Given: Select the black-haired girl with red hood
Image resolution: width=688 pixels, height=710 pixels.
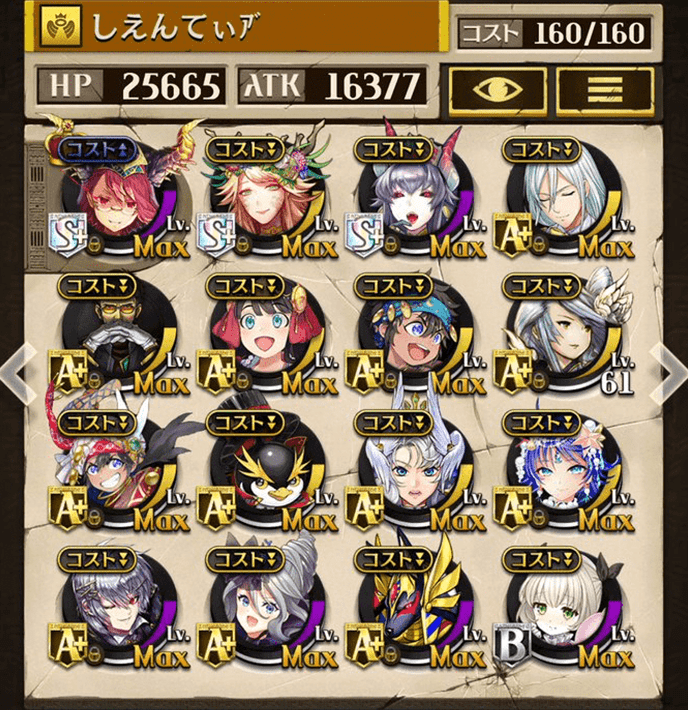Looking at the screenshot, I should pos(265,335).
